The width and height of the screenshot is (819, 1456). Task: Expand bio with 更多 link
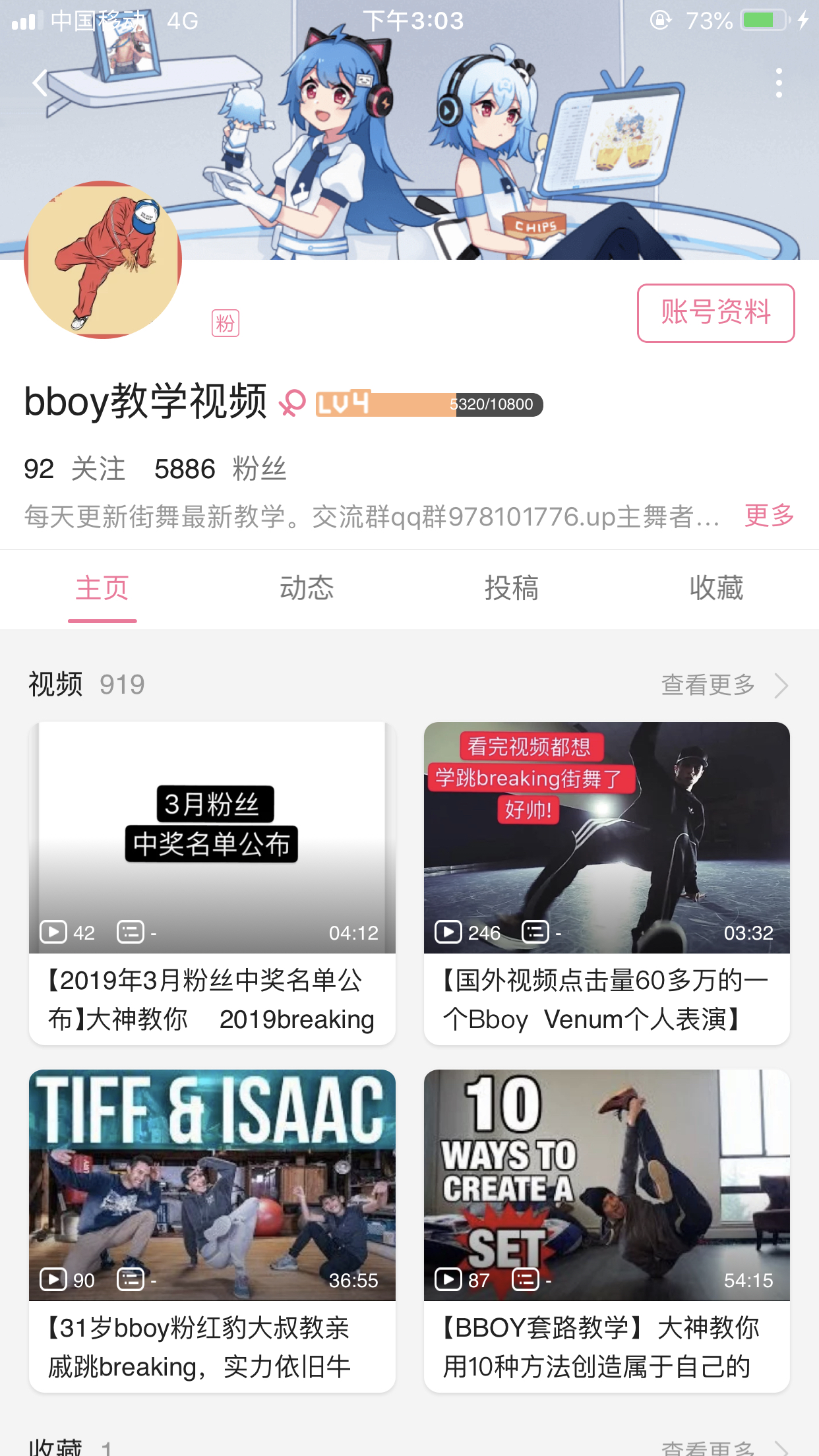(769, 516)
